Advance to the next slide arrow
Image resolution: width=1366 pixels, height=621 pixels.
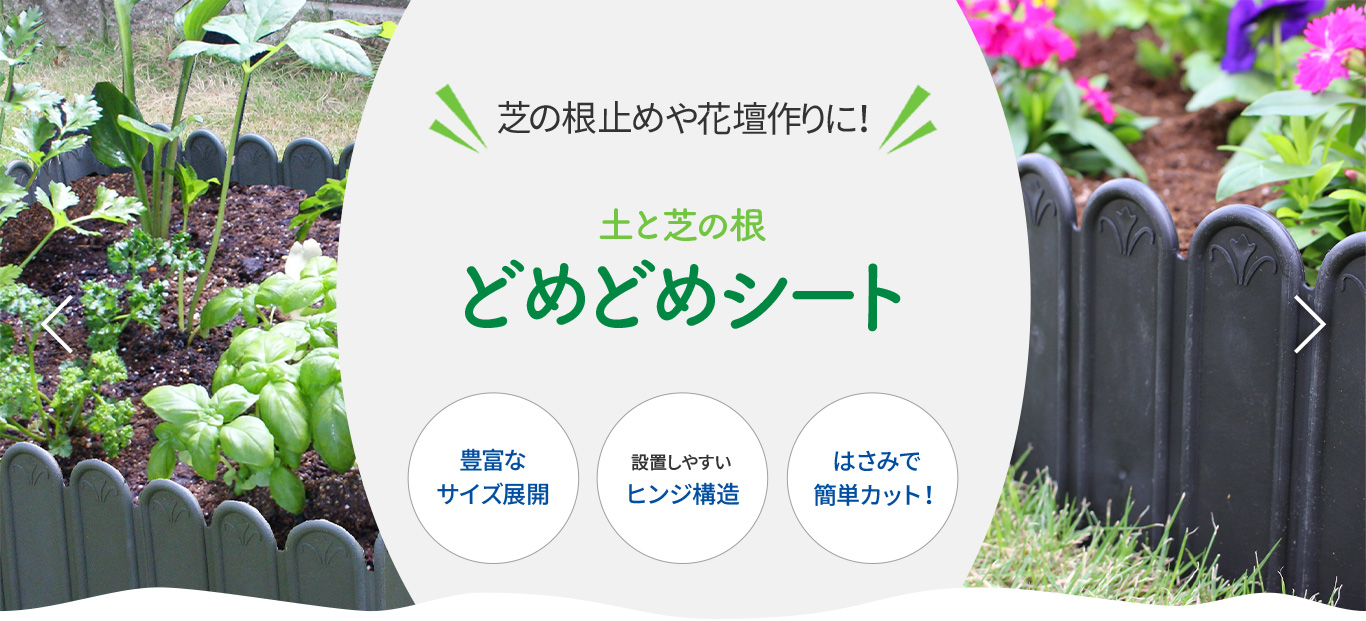click(1309, 324)
